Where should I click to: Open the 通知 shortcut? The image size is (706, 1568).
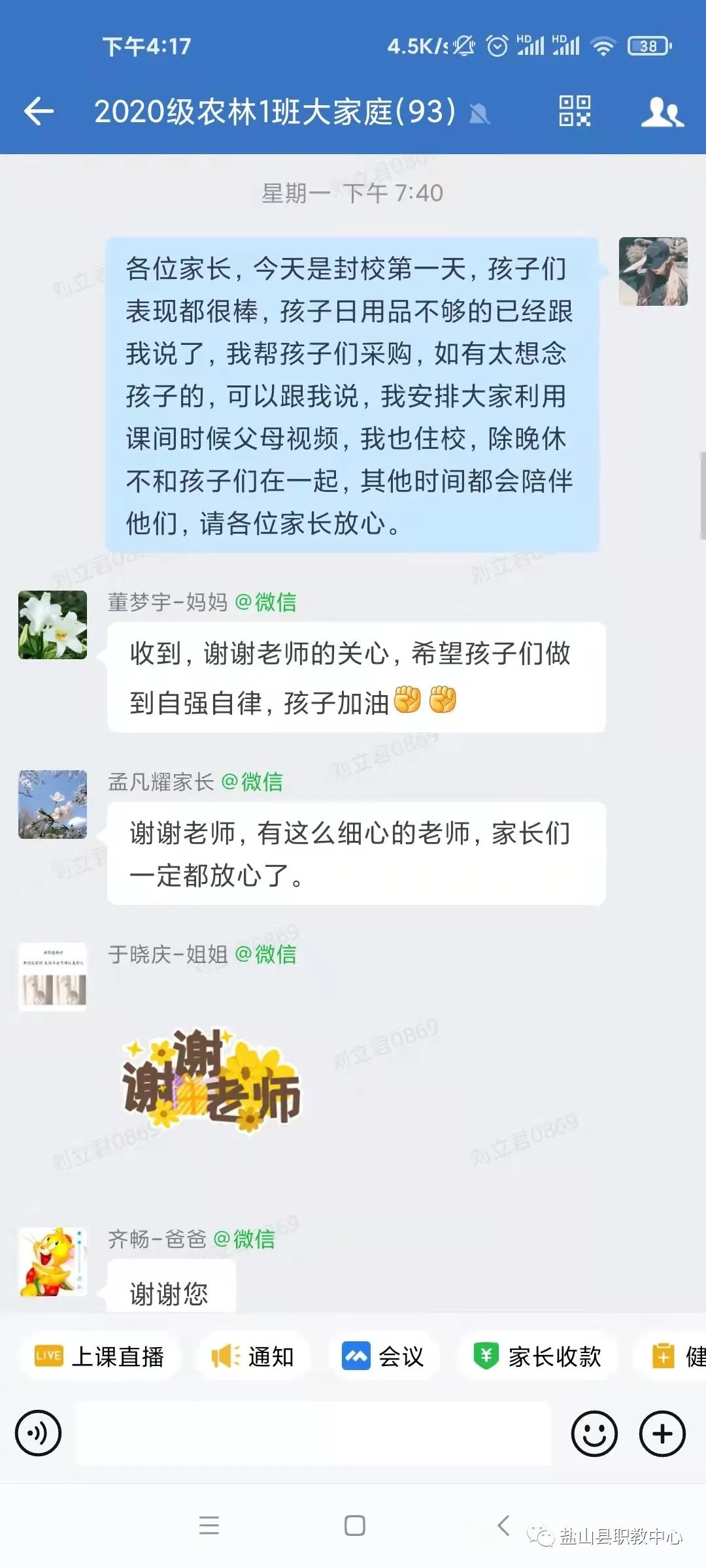[253, 1356]
